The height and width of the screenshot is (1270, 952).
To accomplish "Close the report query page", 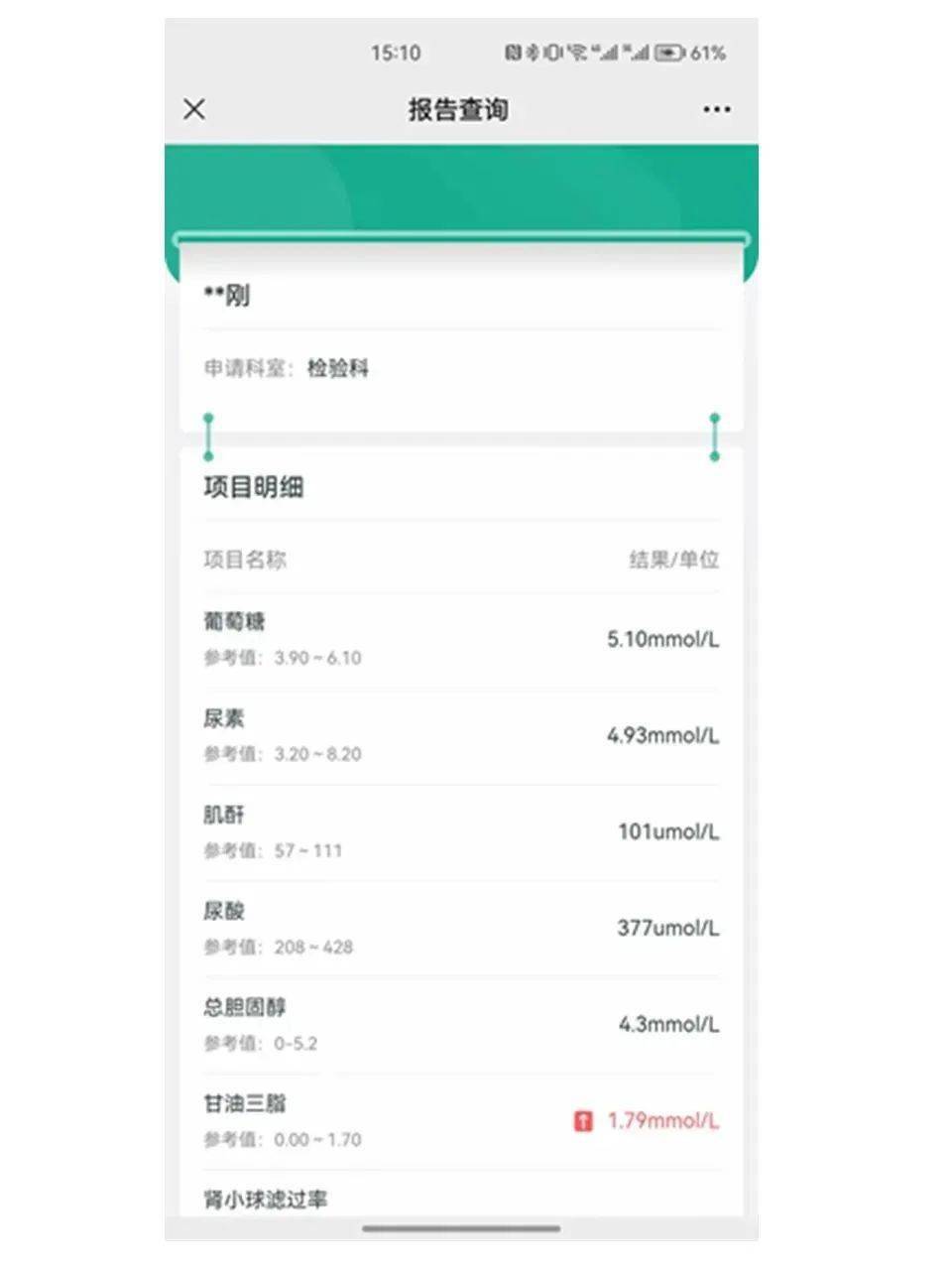I will (194, 109).
